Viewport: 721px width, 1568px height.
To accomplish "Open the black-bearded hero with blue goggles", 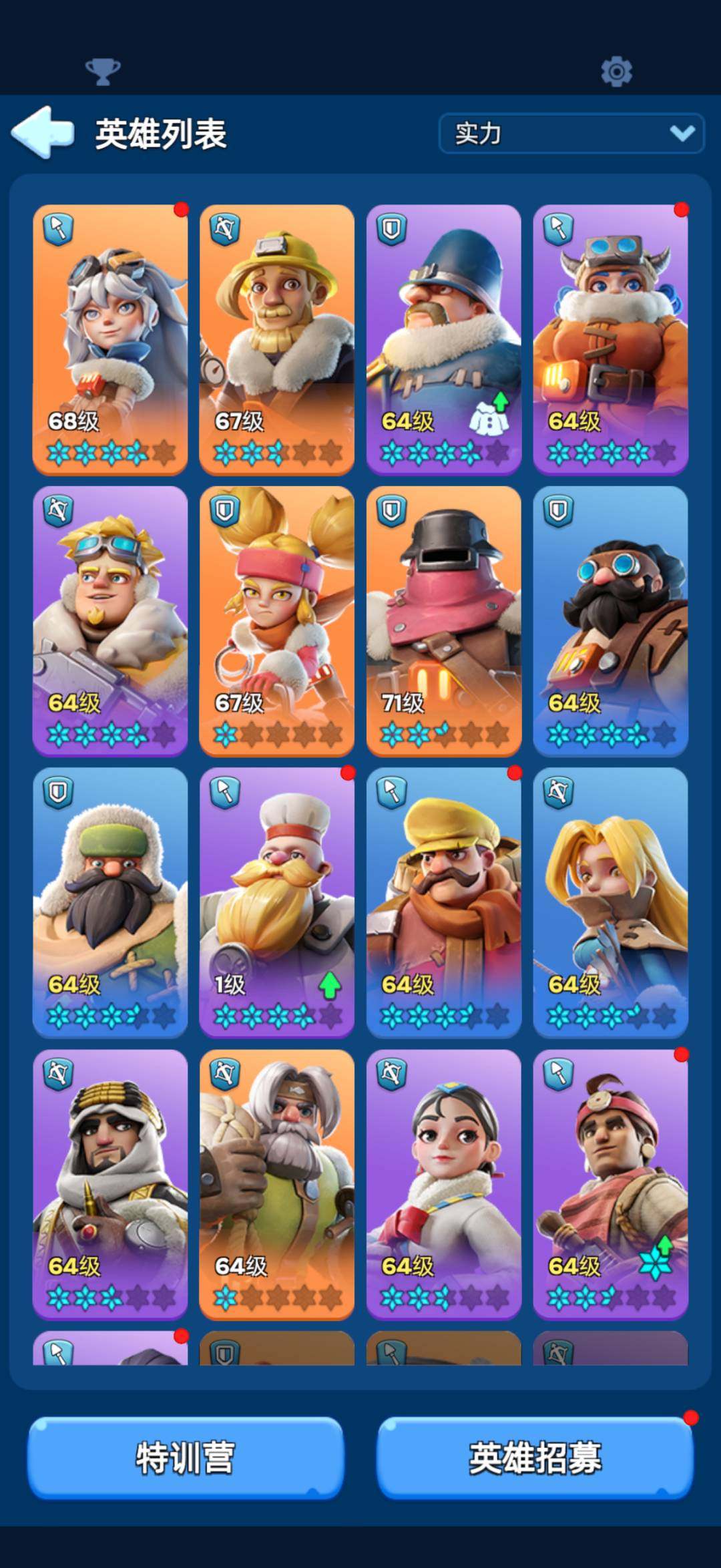I will coord(611,622).
